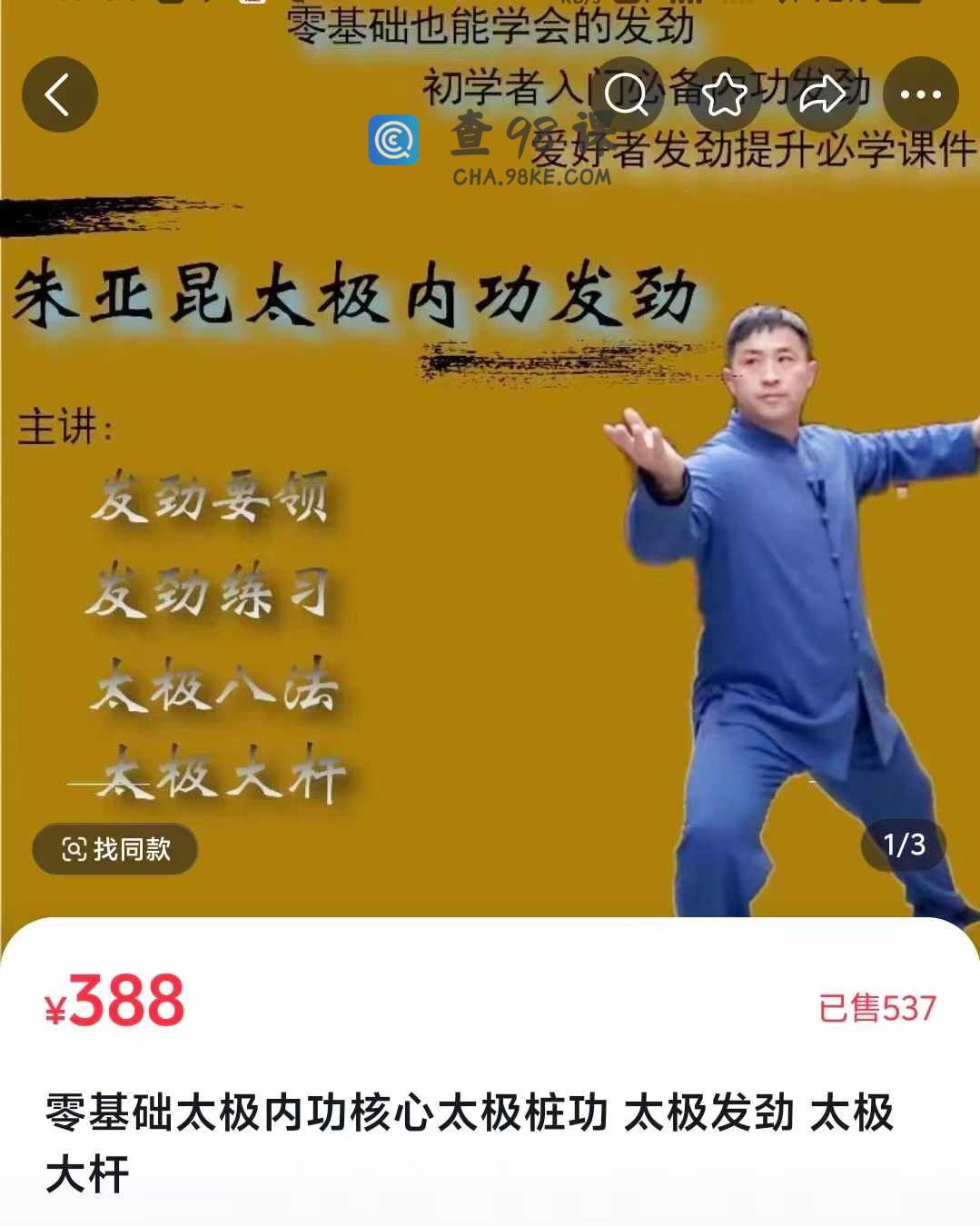The image size is (980, 1226).
Task: Open search from the magnifier icon
Action: pyautogui.click(x=627, y=94)
